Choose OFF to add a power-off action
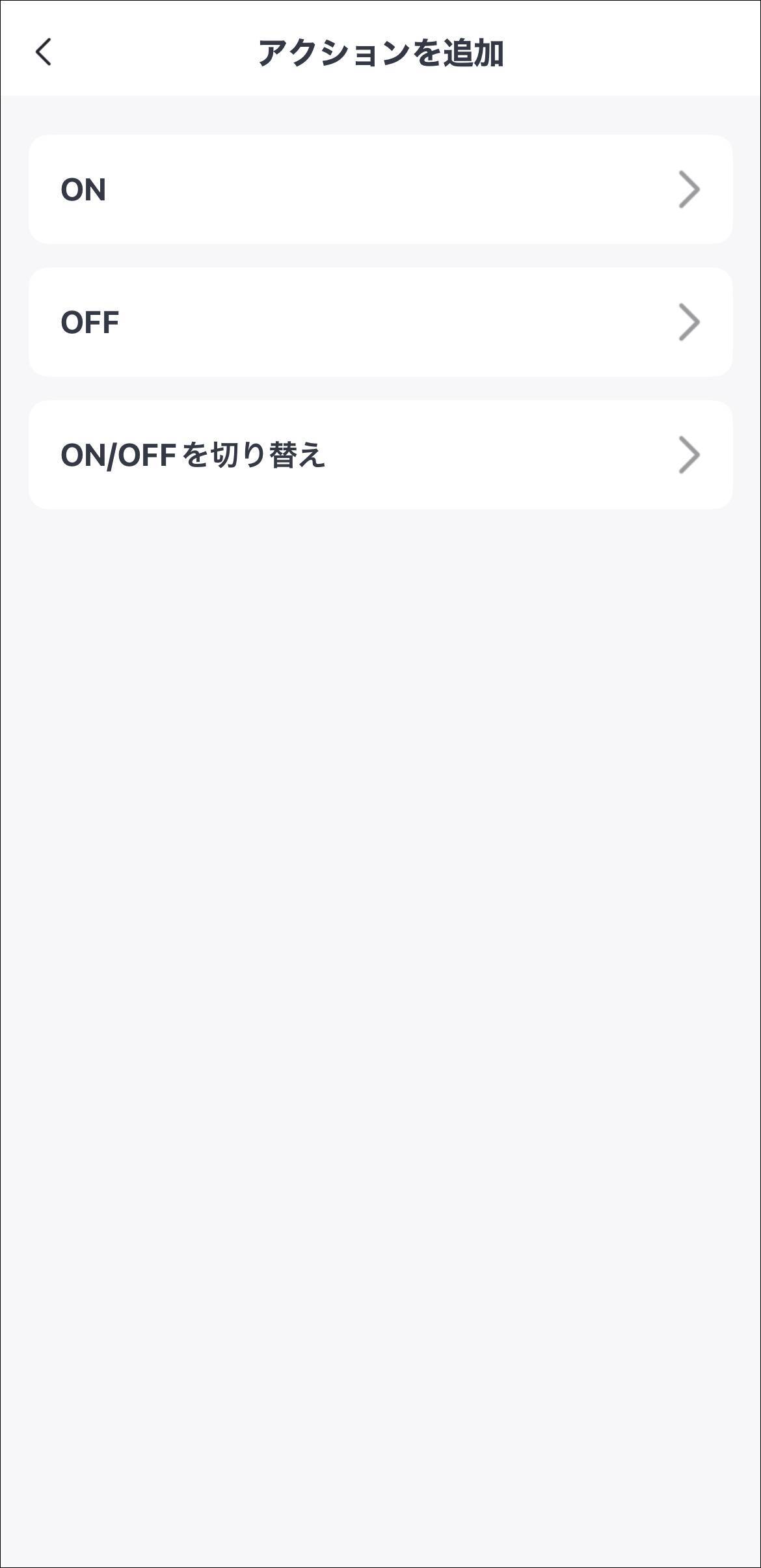761x1568 pixels. coord(380,321)
